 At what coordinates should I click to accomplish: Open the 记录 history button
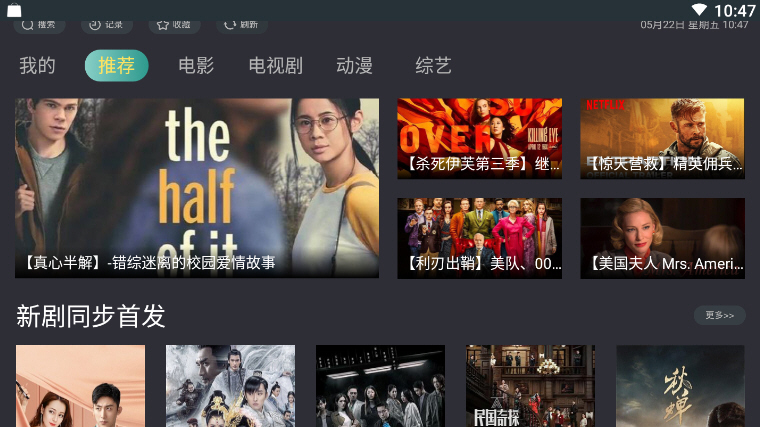106,24
